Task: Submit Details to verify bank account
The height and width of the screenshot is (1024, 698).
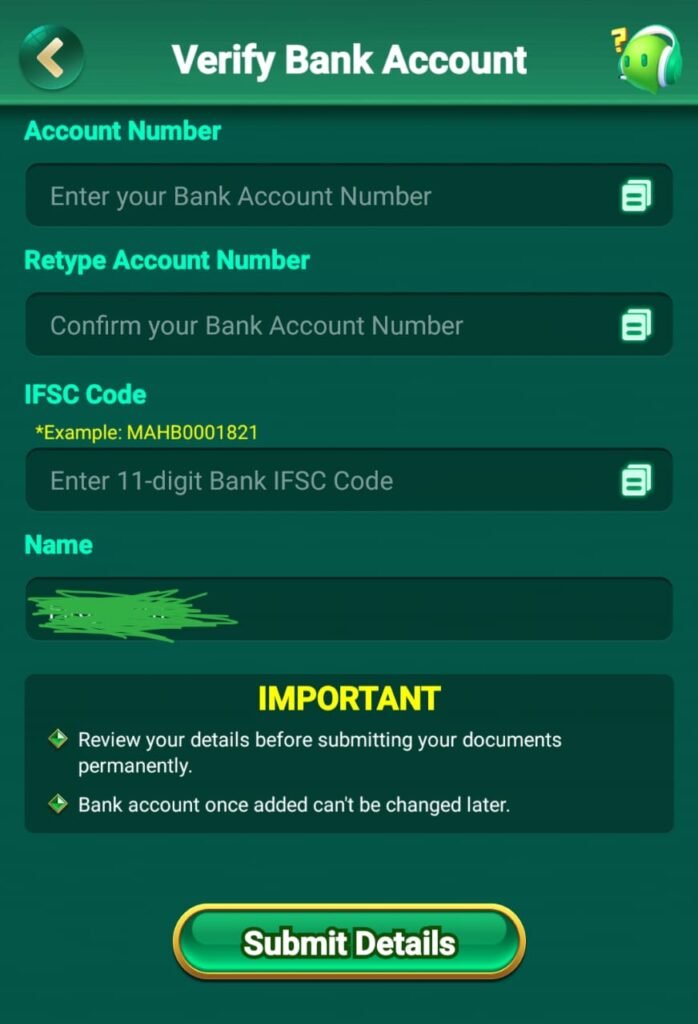Action: tap(349, 942)
